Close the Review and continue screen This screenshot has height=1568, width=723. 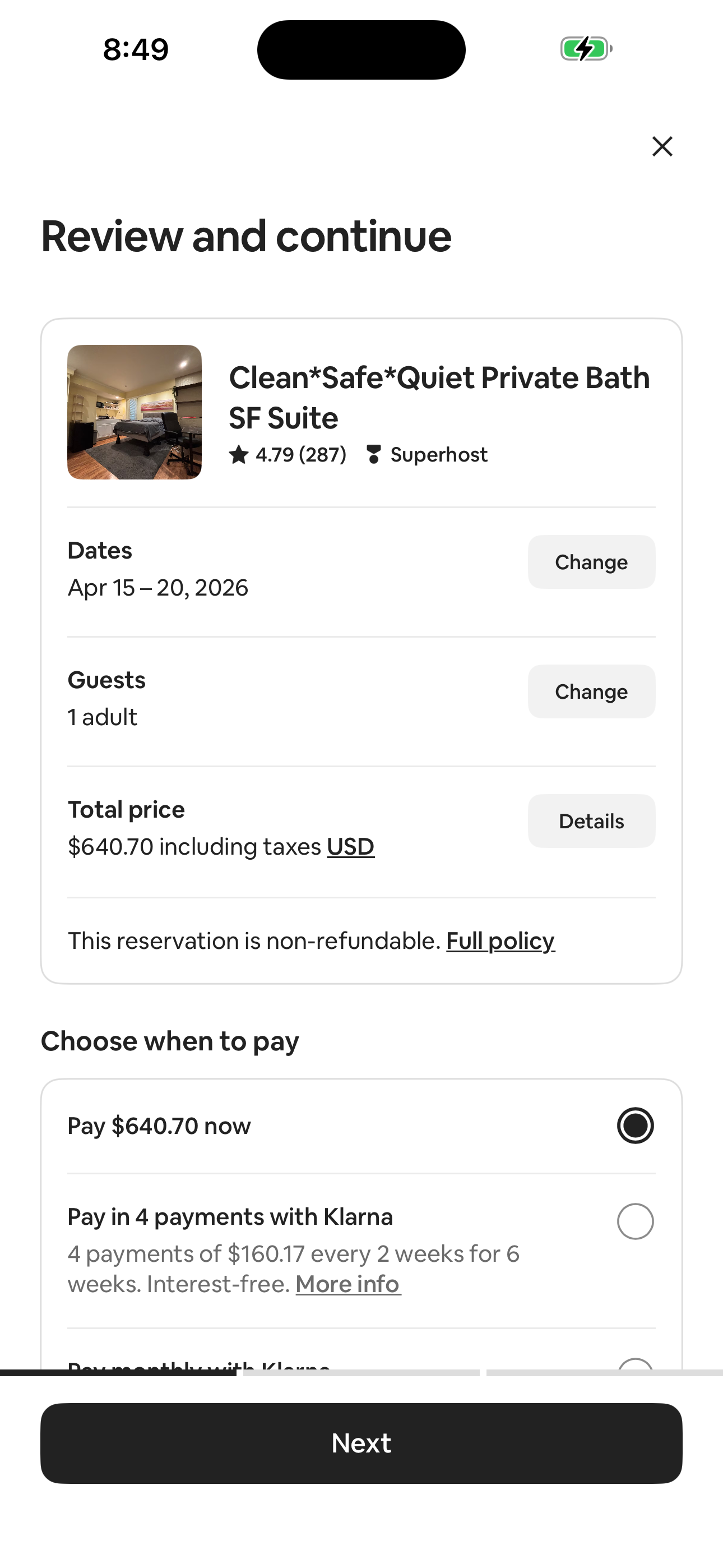point(662,146)
